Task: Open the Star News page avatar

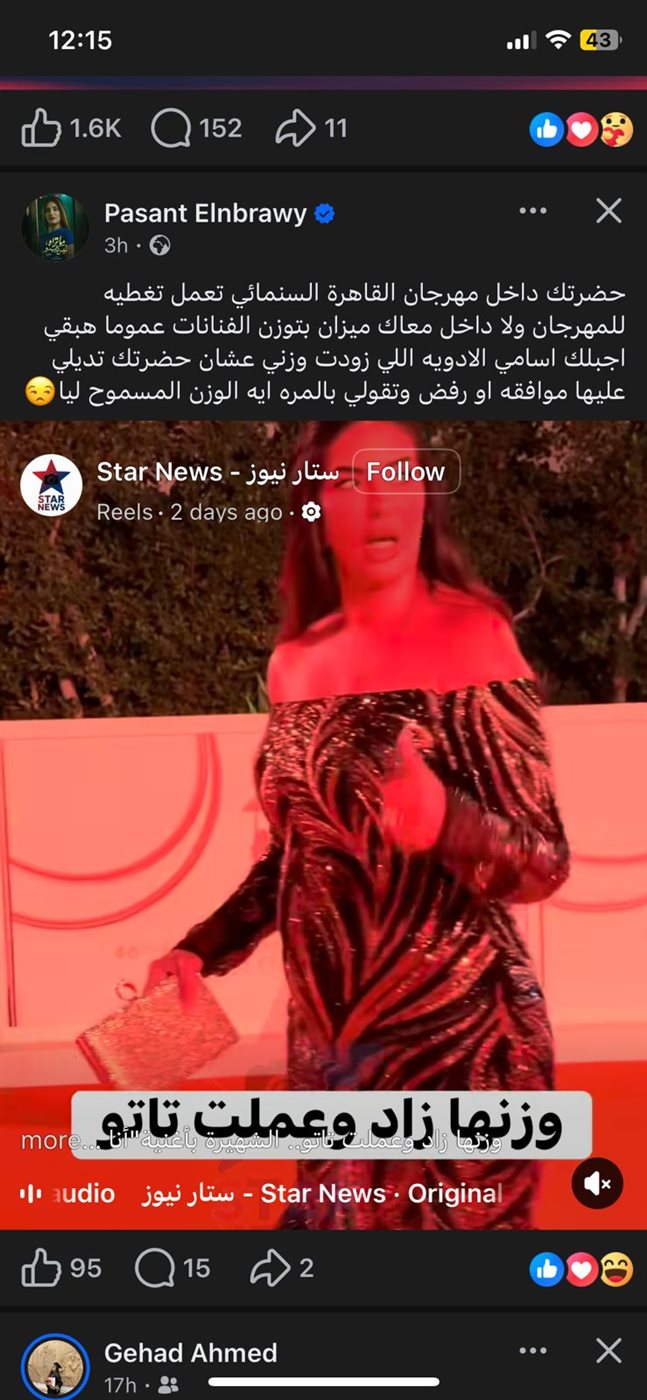Action: point(51,485)
